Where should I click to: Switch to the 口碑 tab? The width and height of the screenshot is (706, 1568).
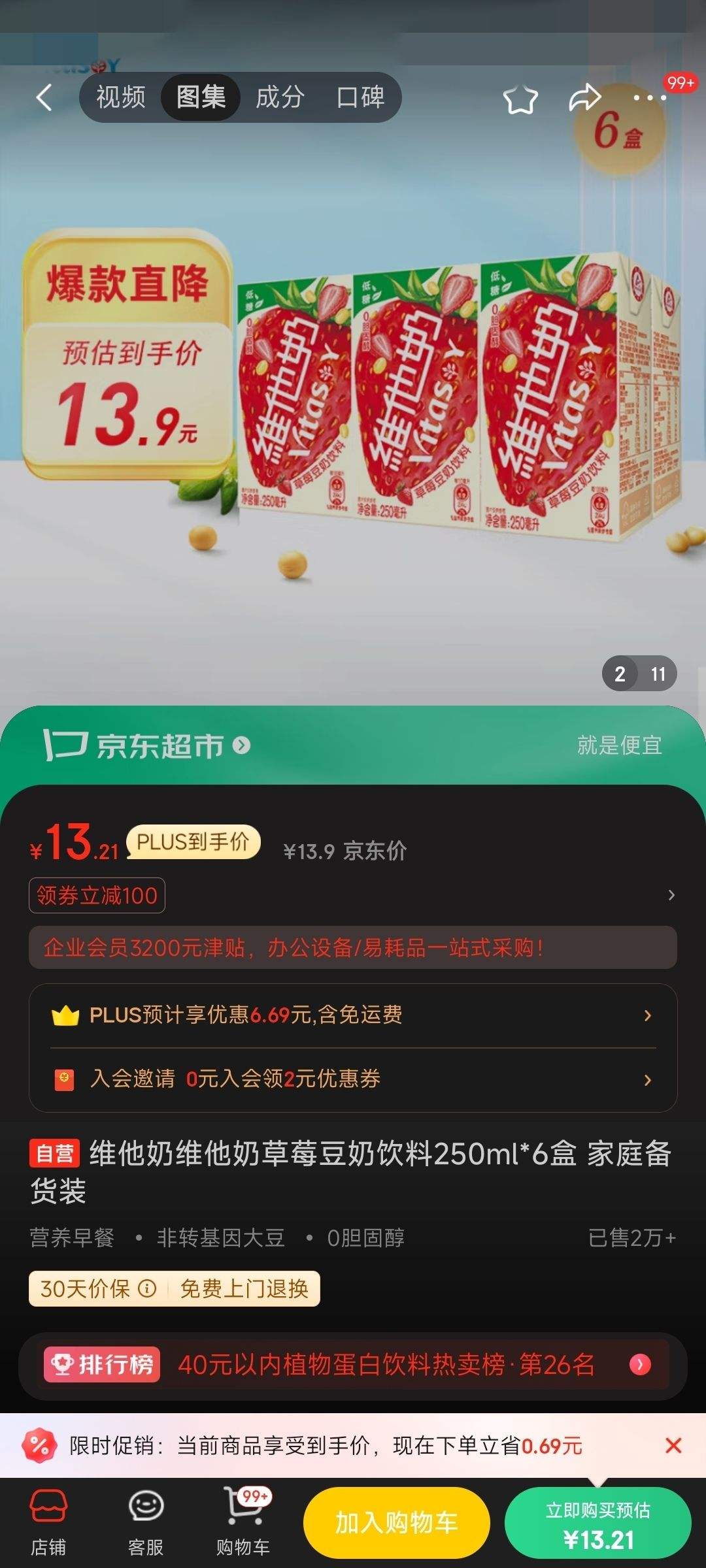(361, 97)
